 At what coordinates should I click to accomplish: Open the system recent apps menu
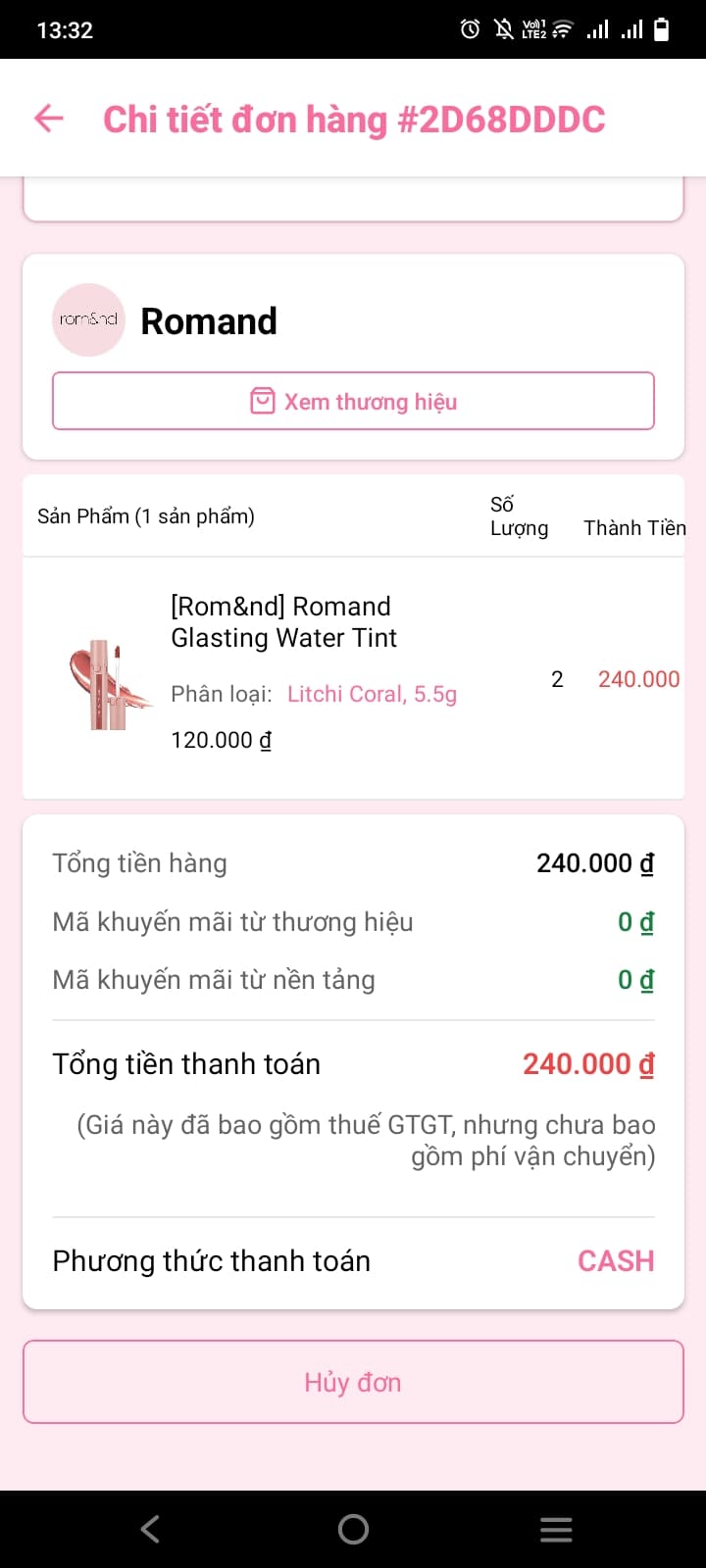point(556,1529)
